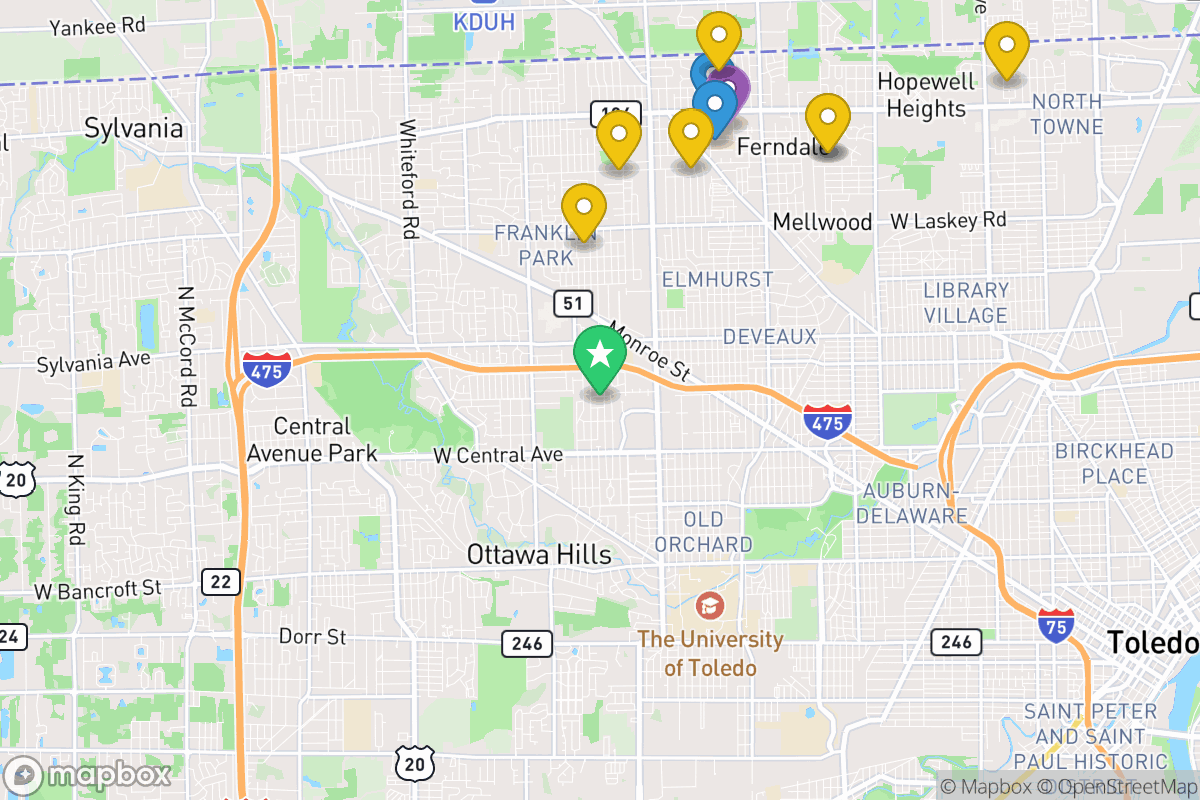Tap the yellow pin beside route 184 shield
The height and width of the screenshot is (800, 1200).
coord(618,136)
